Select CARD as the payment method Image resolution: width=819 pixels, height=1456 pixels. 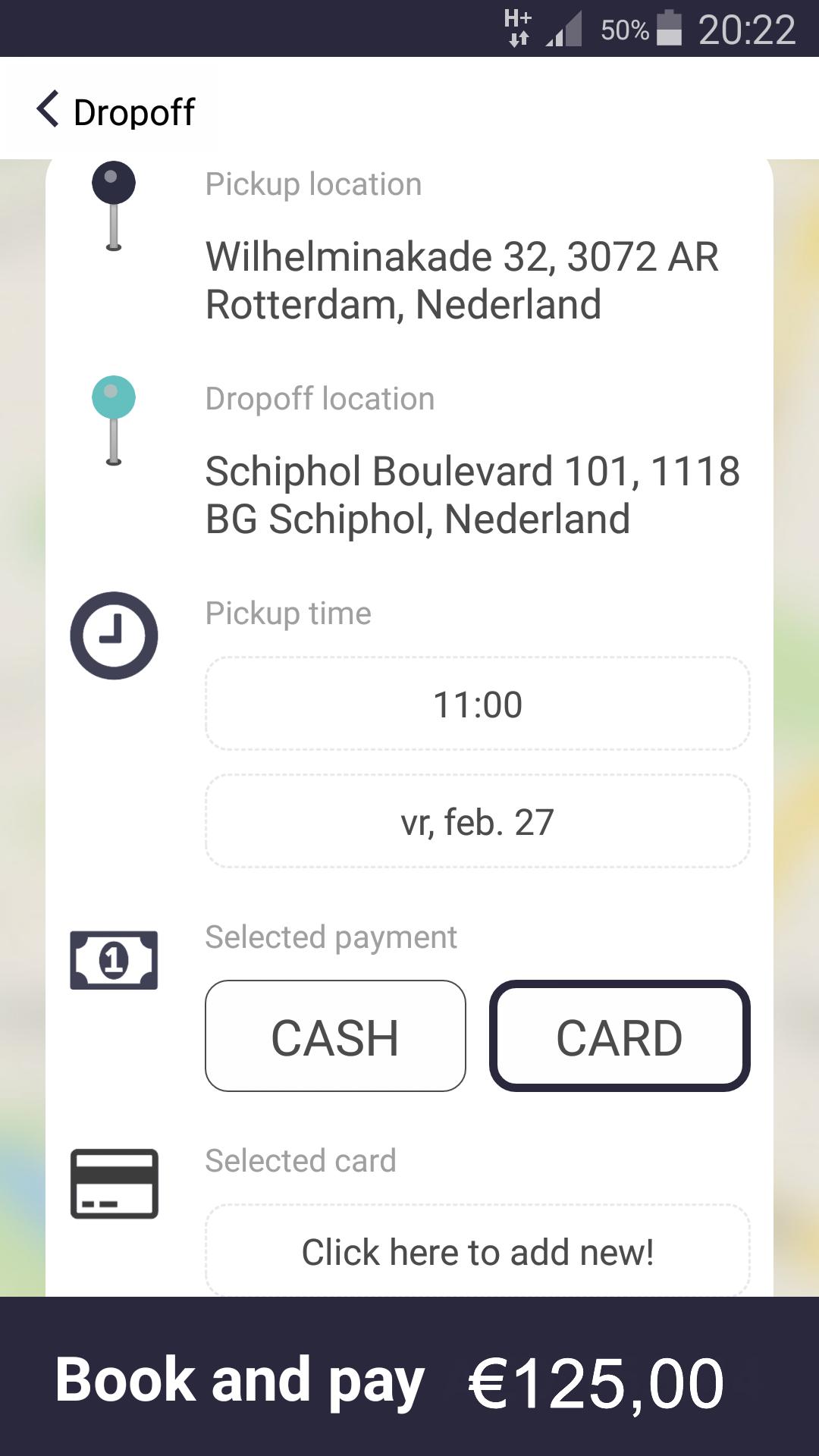(x=620, y=1036)
